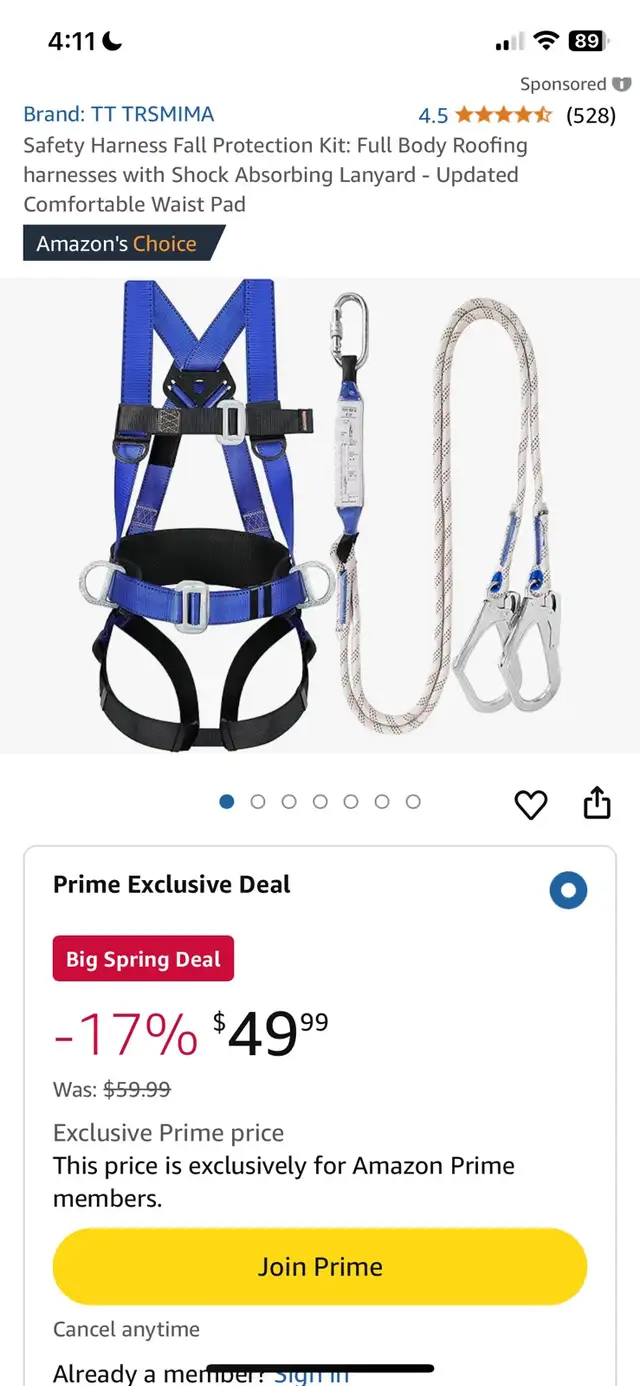Image resolution: width=640 pixels, height=1386 pixels.
Task: Open the TT TRSMIMA brand link
Action: [x=119, y=114]
